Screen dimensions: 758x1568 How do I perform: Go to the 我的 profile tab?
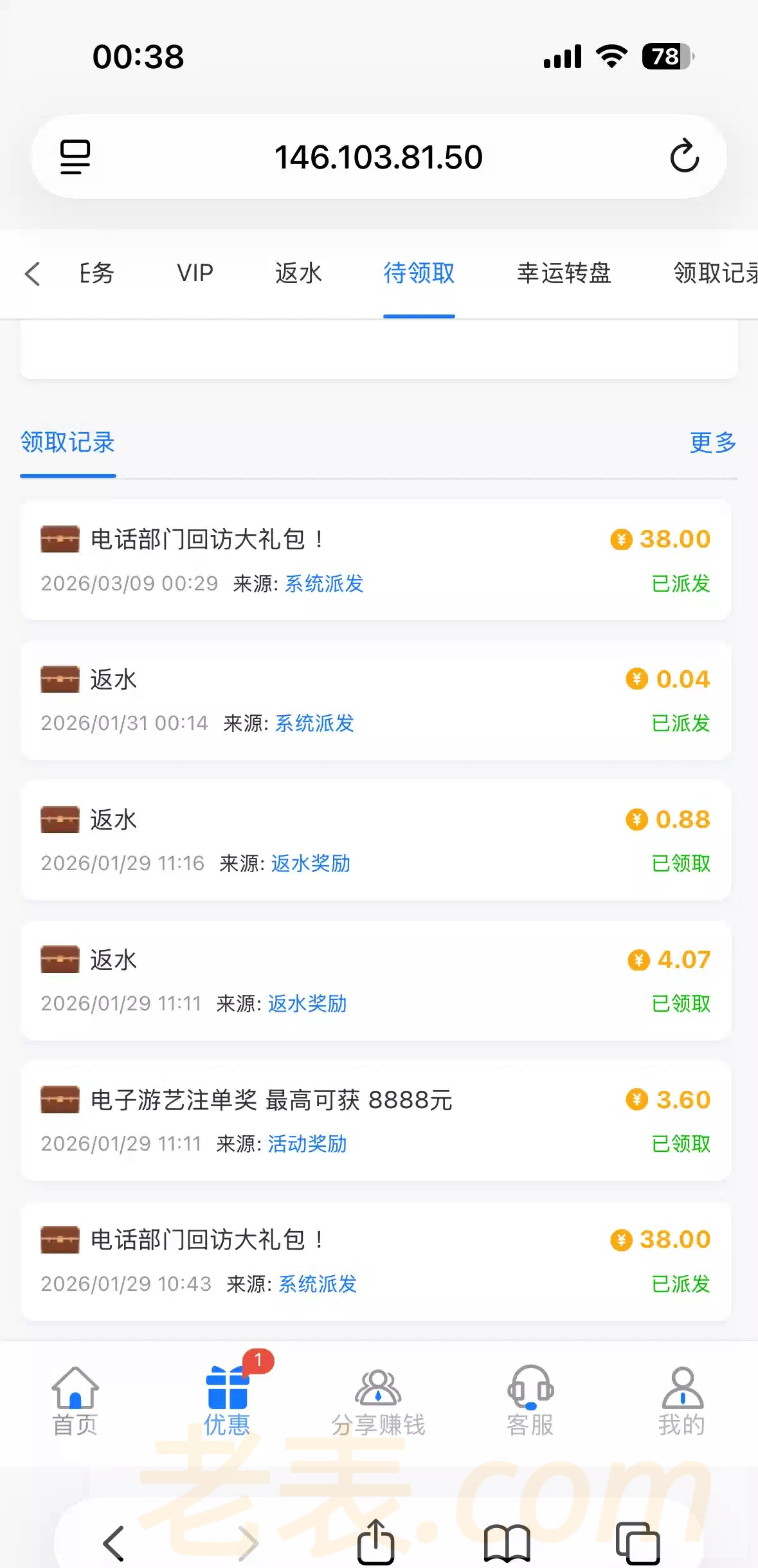(x=681, y=1401)
